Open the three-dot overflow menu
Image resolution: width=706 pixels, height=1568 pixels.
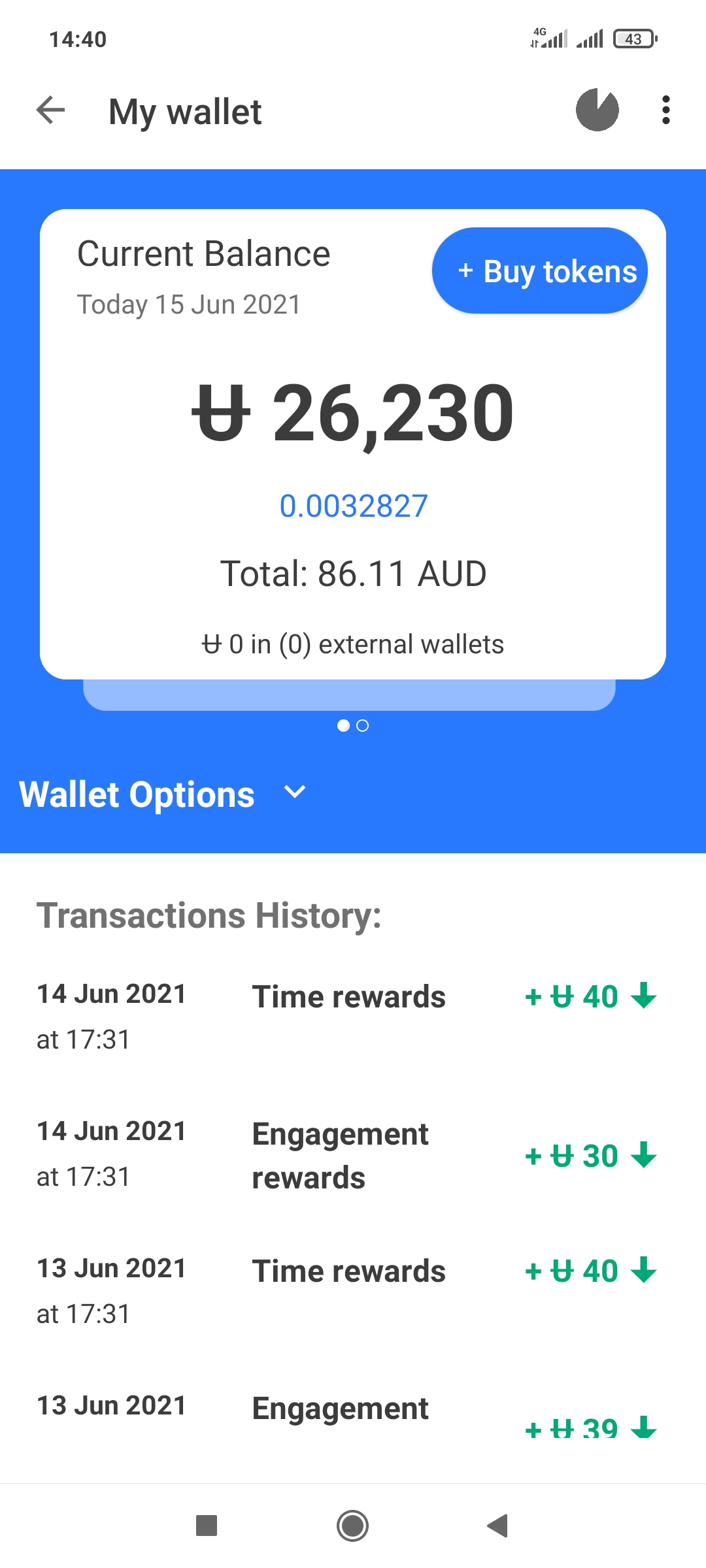[x=665, y=110]
